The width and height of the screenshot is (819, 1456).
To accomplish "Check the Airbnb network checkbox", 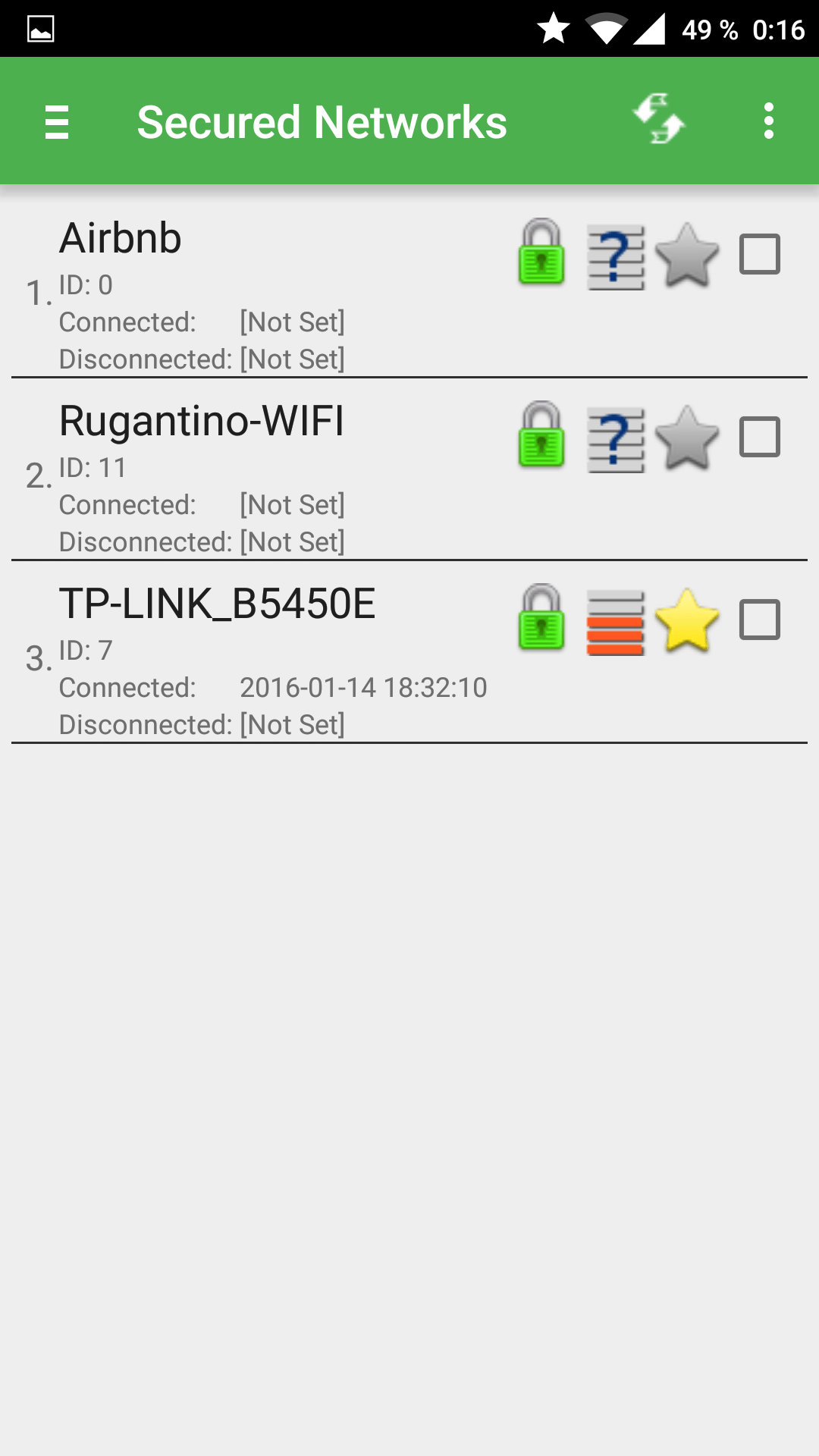I will [x=760, y=254].
